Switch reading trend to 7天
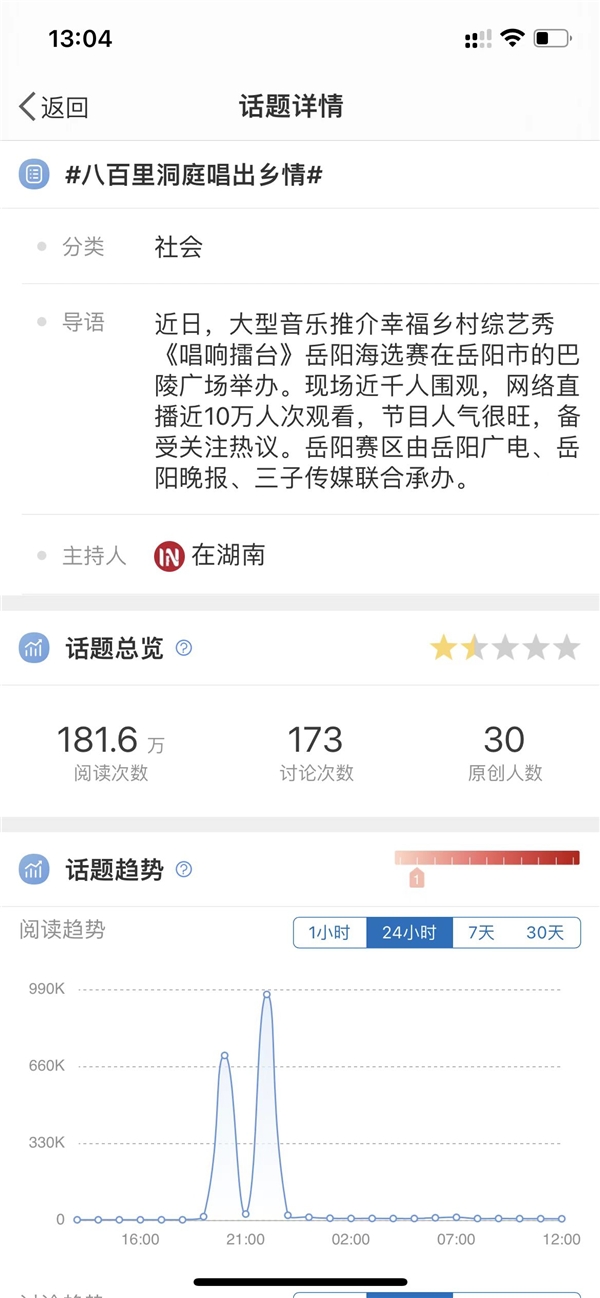 coord(481,933)
